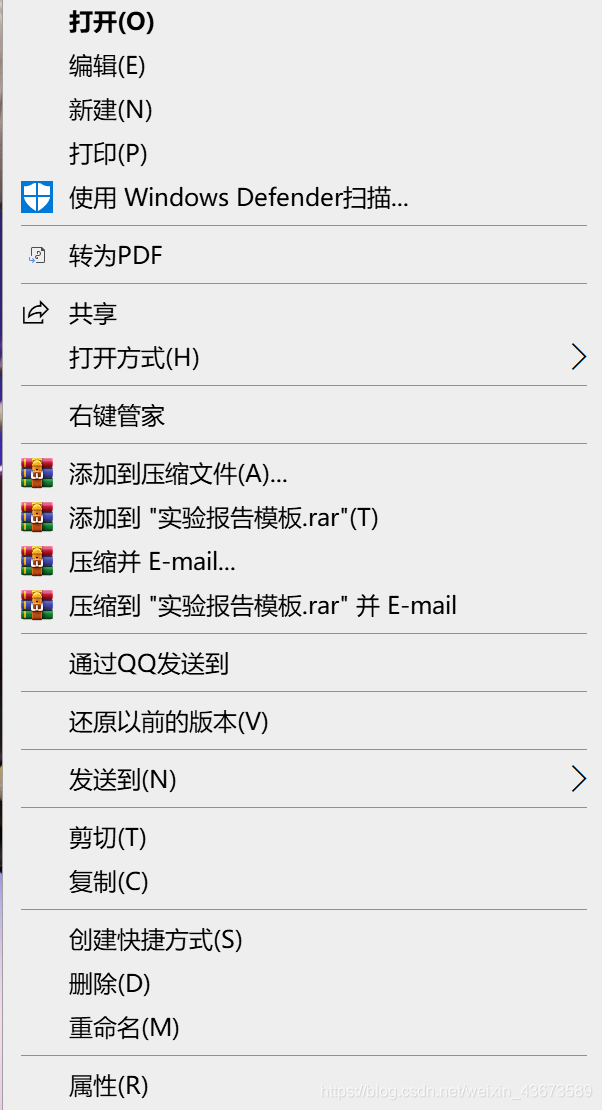This screenshot has width=602, height=1110.
Task: Send the file via 通过QQ发送到
Action: pyautogui.click(x=149, y=663)
